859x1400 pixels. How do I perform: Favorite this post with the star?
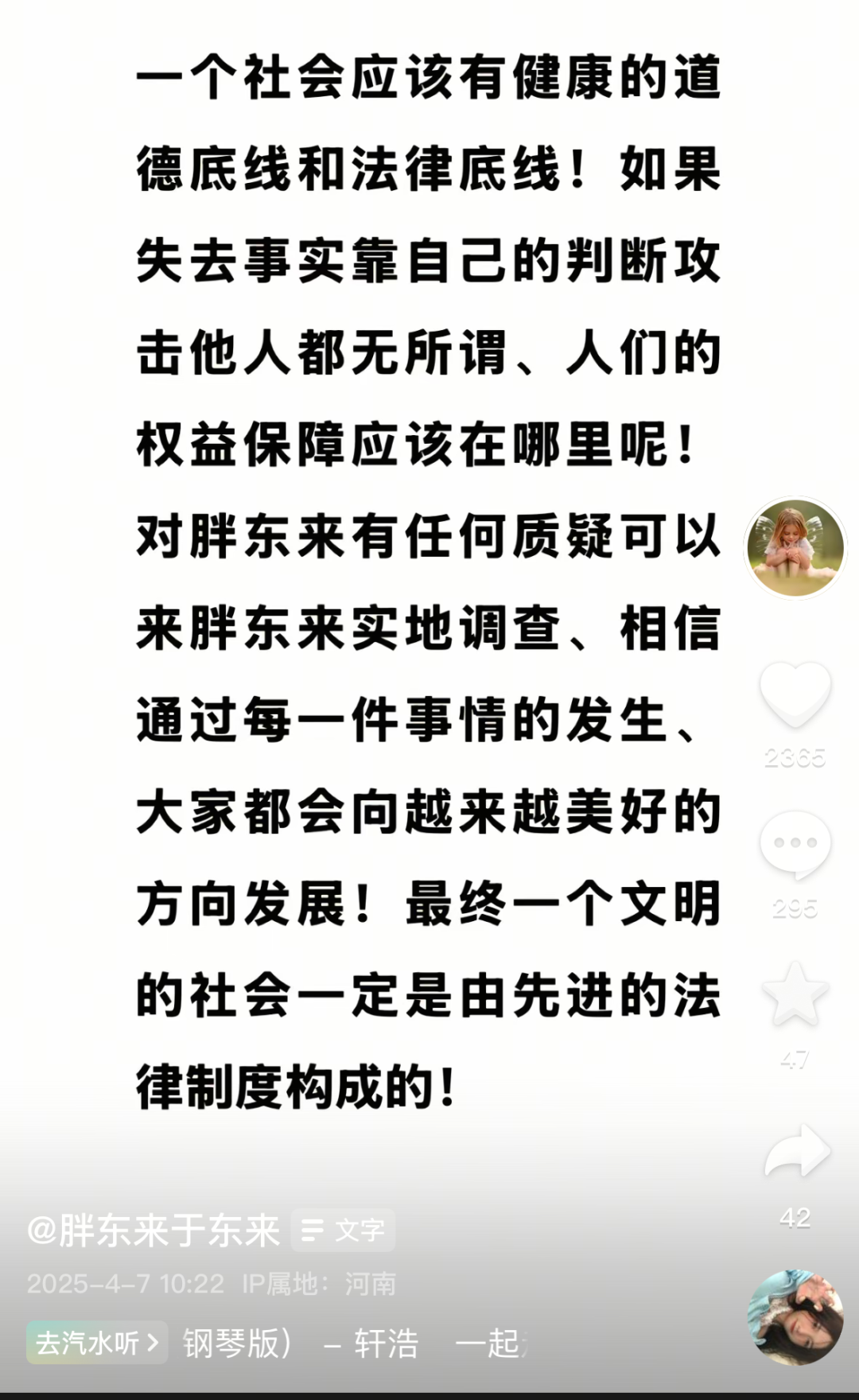[795, 993]
